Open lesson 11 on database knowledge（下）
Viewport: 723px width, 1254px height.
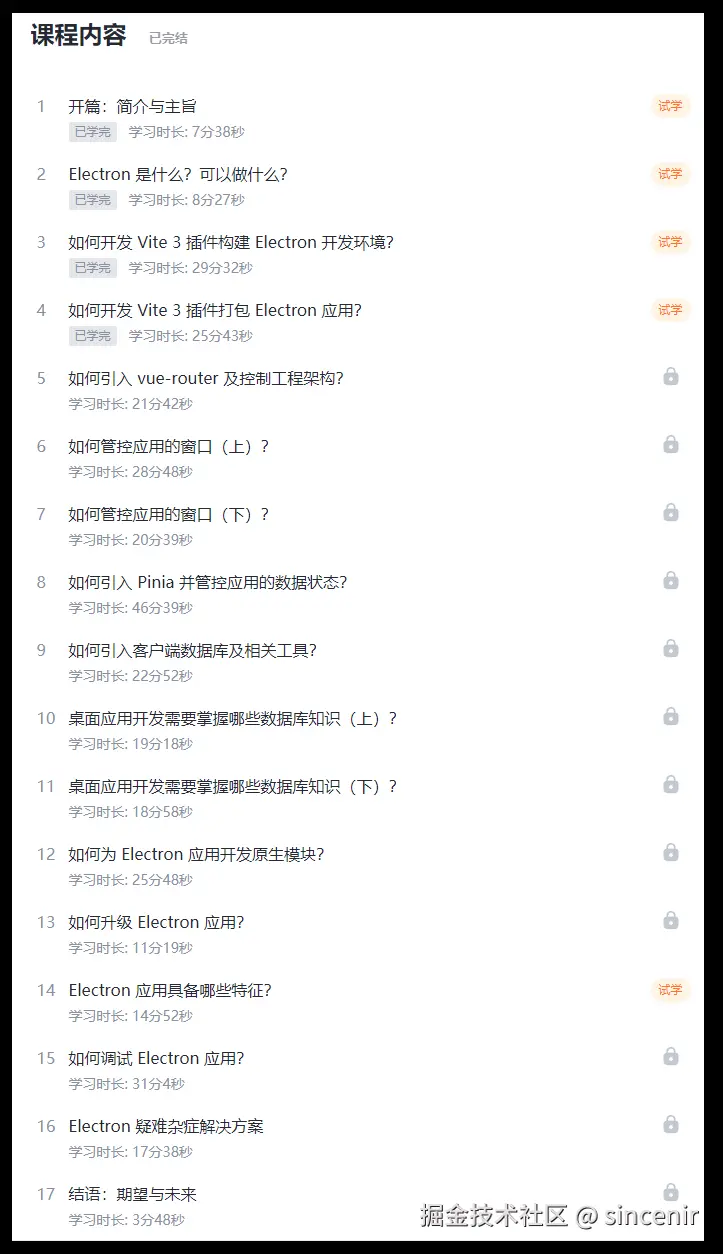pyautogui.click(x=232, y=786)
